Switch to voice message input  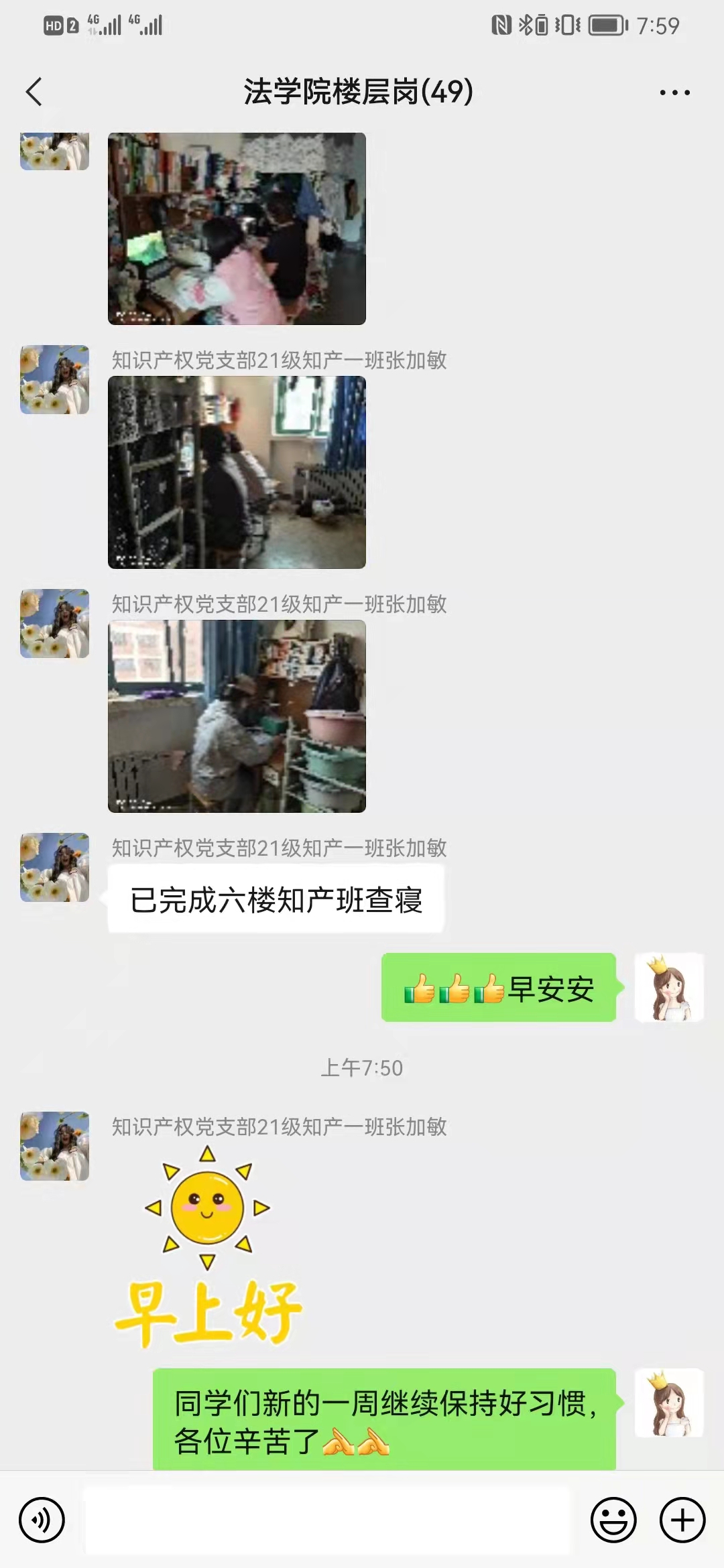point(42,1520)
